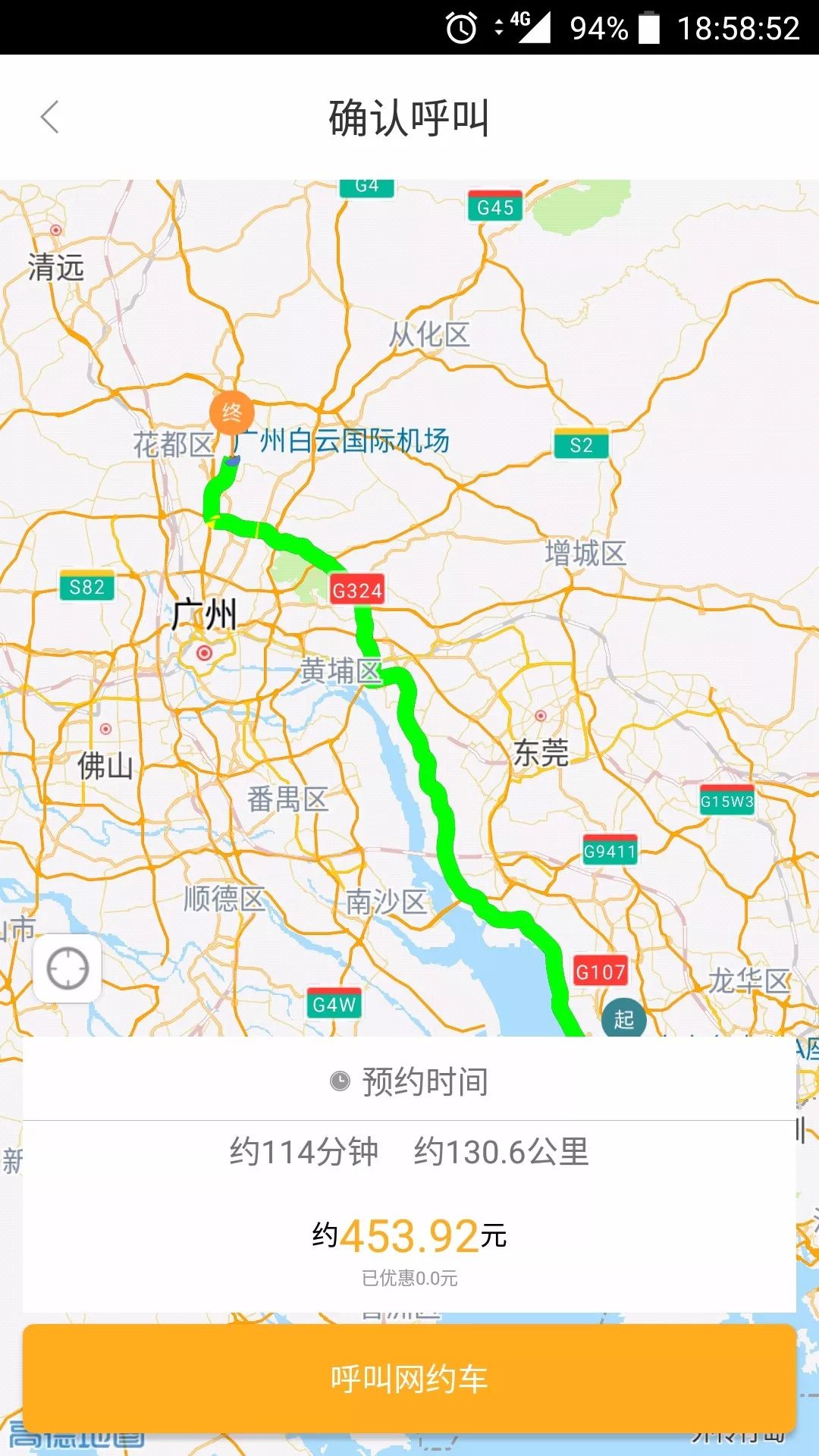Screen dimensions: 819x1456
Task: Tap the red dot marking 广州 city center
Action: 203,651
